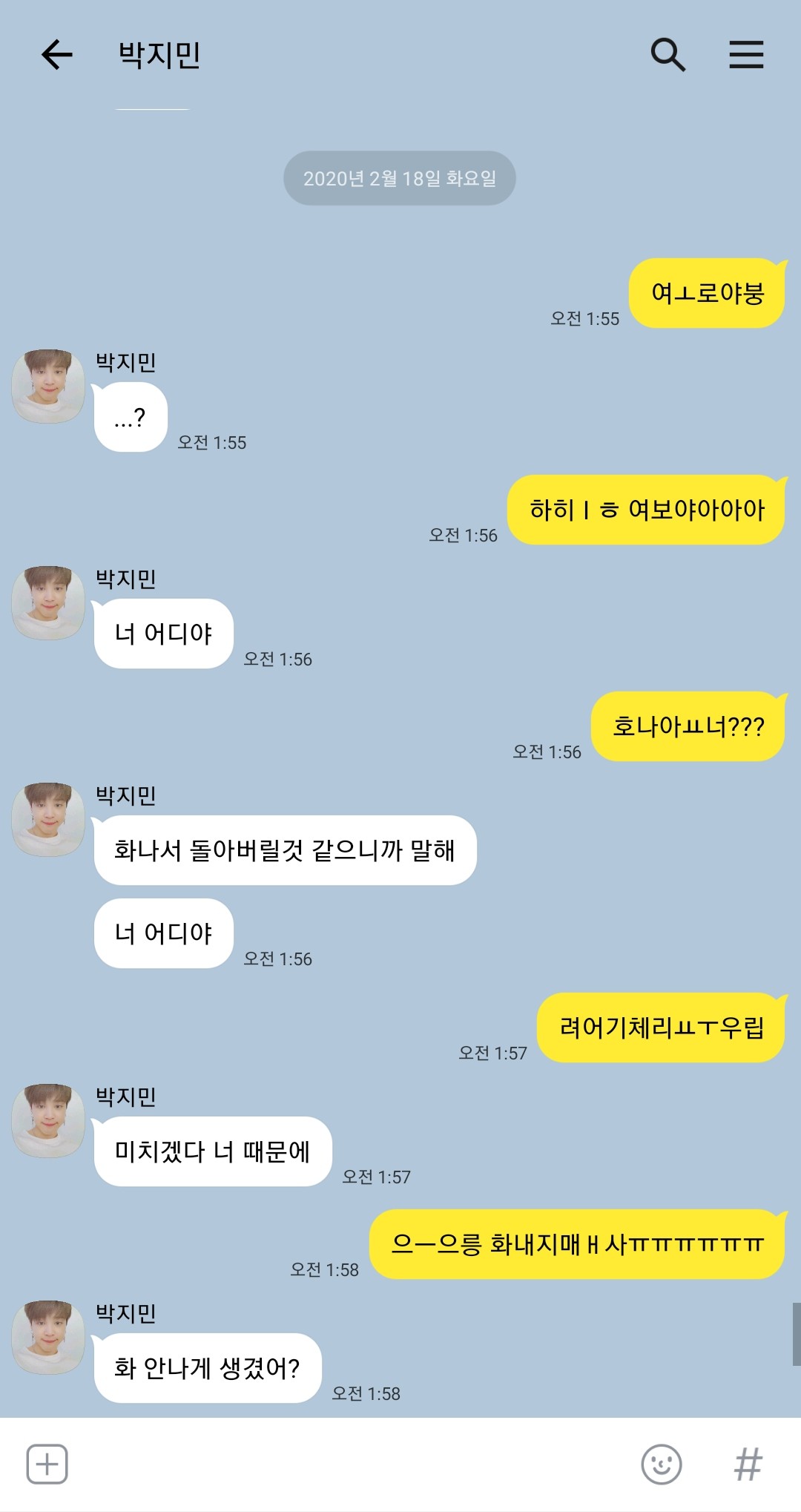This screenshot has width=801, height=1512.
Task: Open the plus attachment button
Action: 47,1464
